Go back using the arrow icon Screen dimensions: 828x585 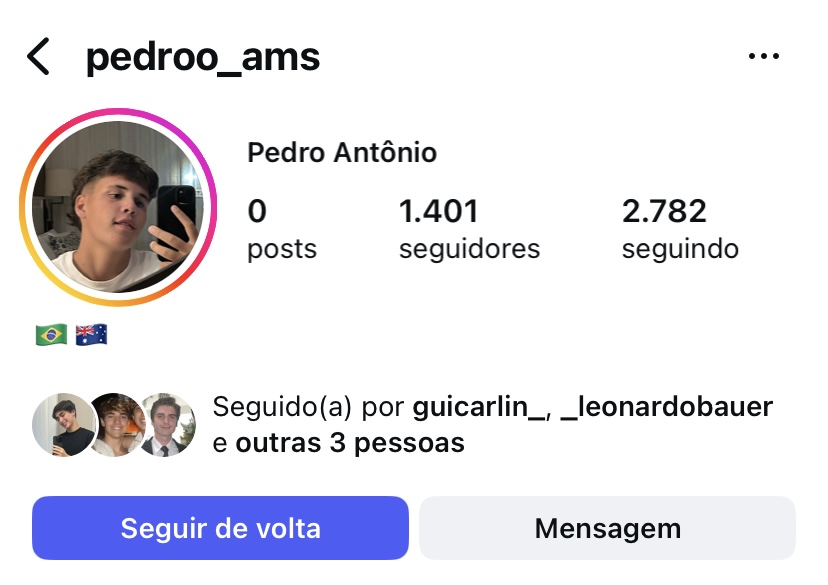[x=38, y=57]
